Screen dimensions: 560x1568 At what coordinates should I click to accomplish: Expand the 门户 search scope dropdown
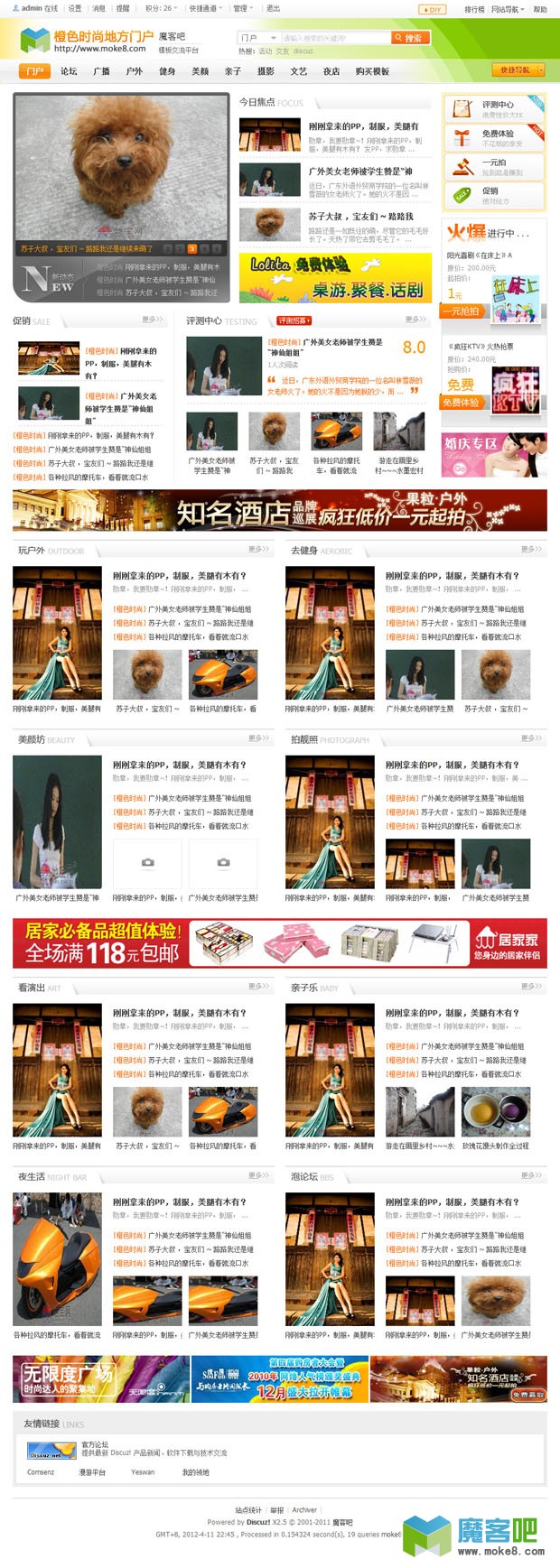(258, 38)
